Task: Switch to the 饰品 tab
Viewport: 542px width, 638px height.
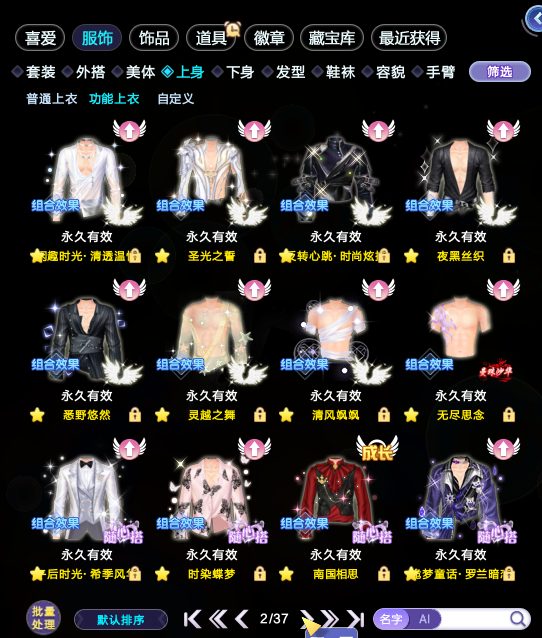Action: [x=154, y=38]
